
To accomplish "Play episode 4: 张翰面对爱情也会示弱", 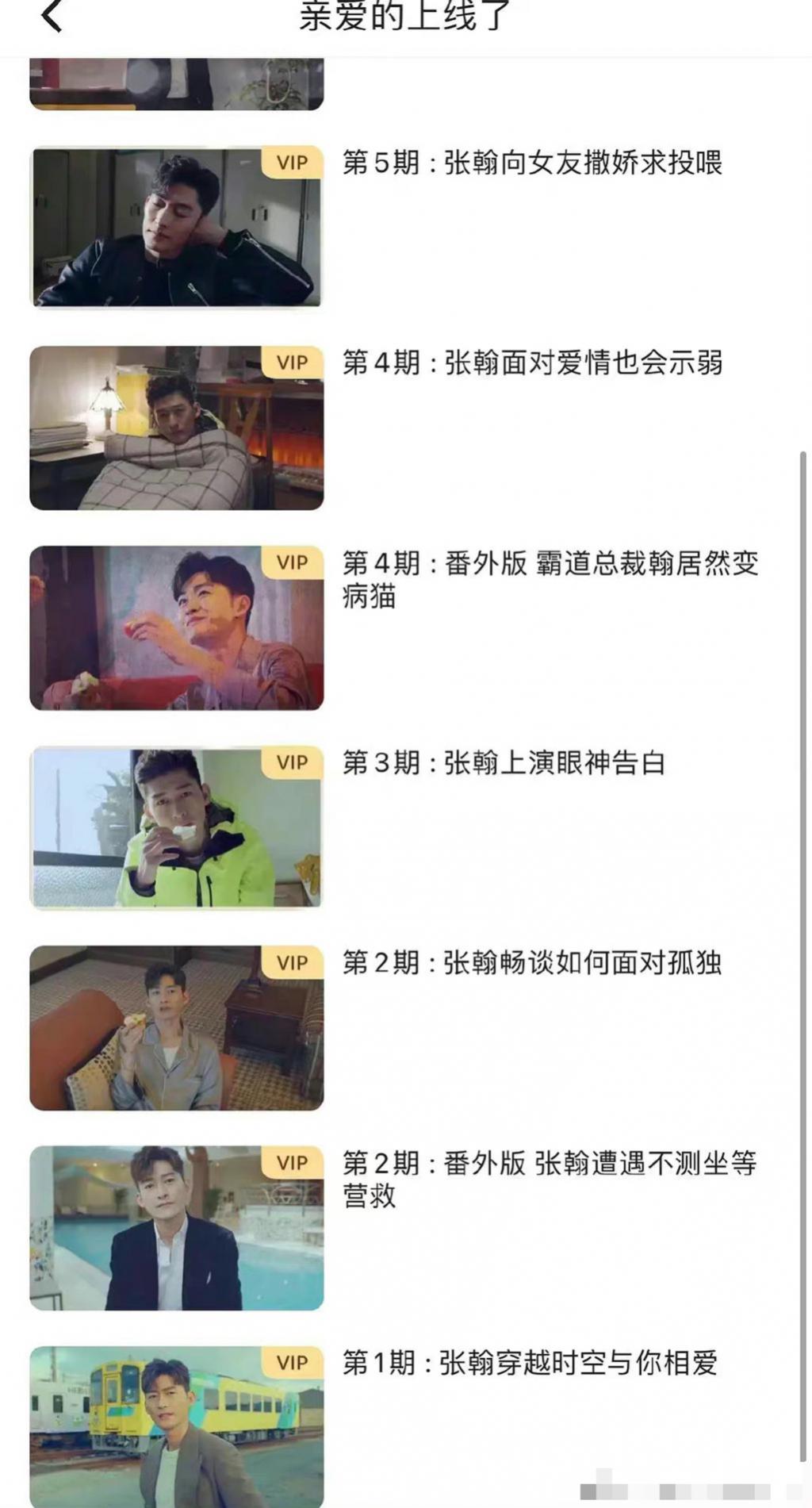I will coord(176,428).
